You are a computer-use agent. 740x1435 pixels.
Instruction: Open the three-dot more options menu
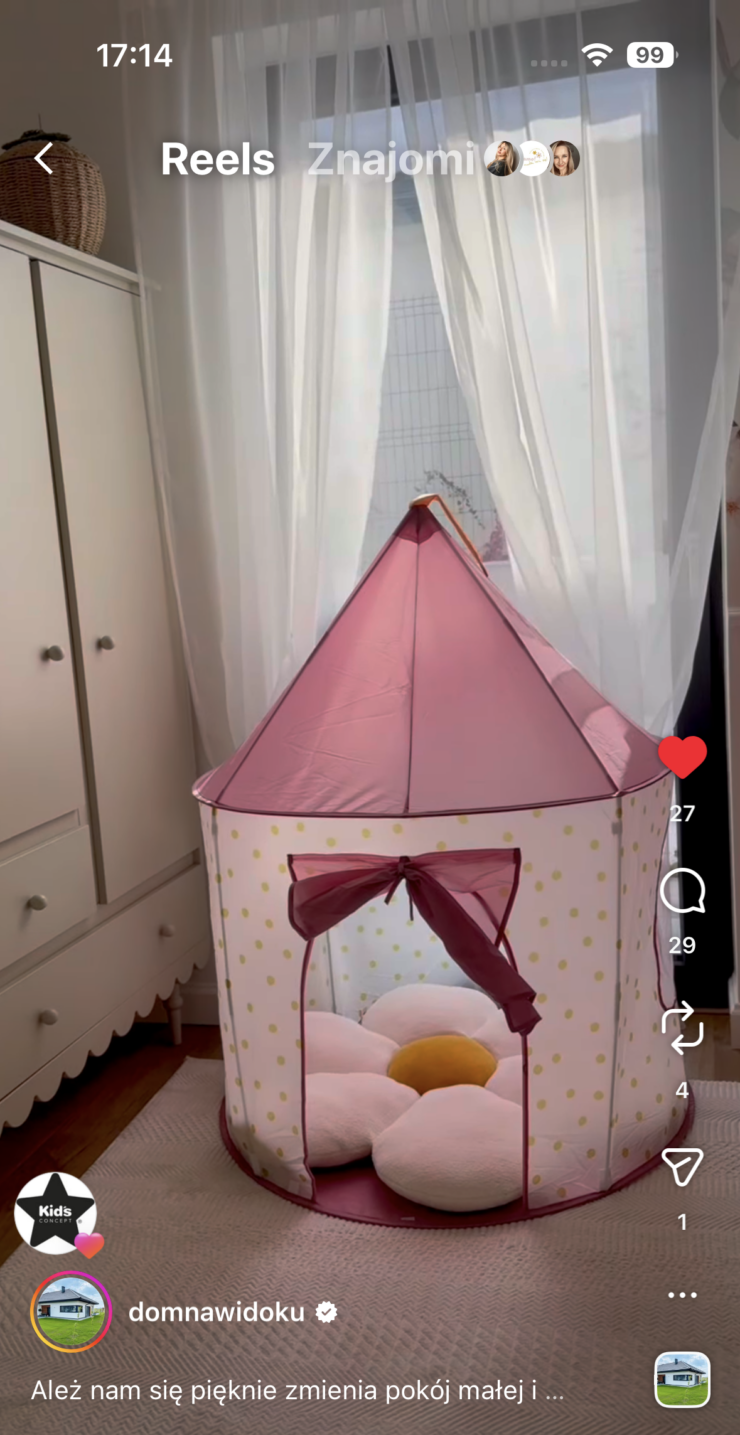pyautogui.click(x=682, y=1295)
